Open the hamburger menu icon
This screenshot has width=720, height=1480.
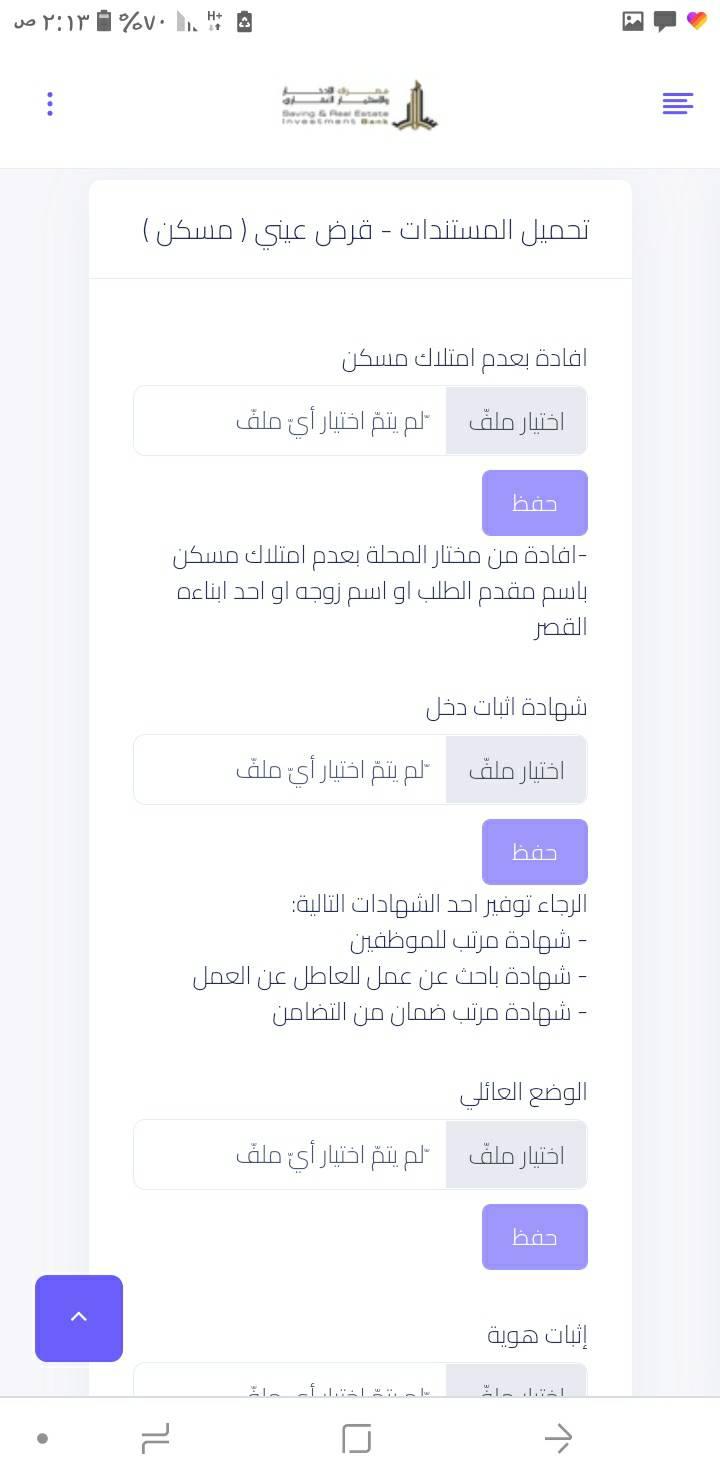coord(678,103)
